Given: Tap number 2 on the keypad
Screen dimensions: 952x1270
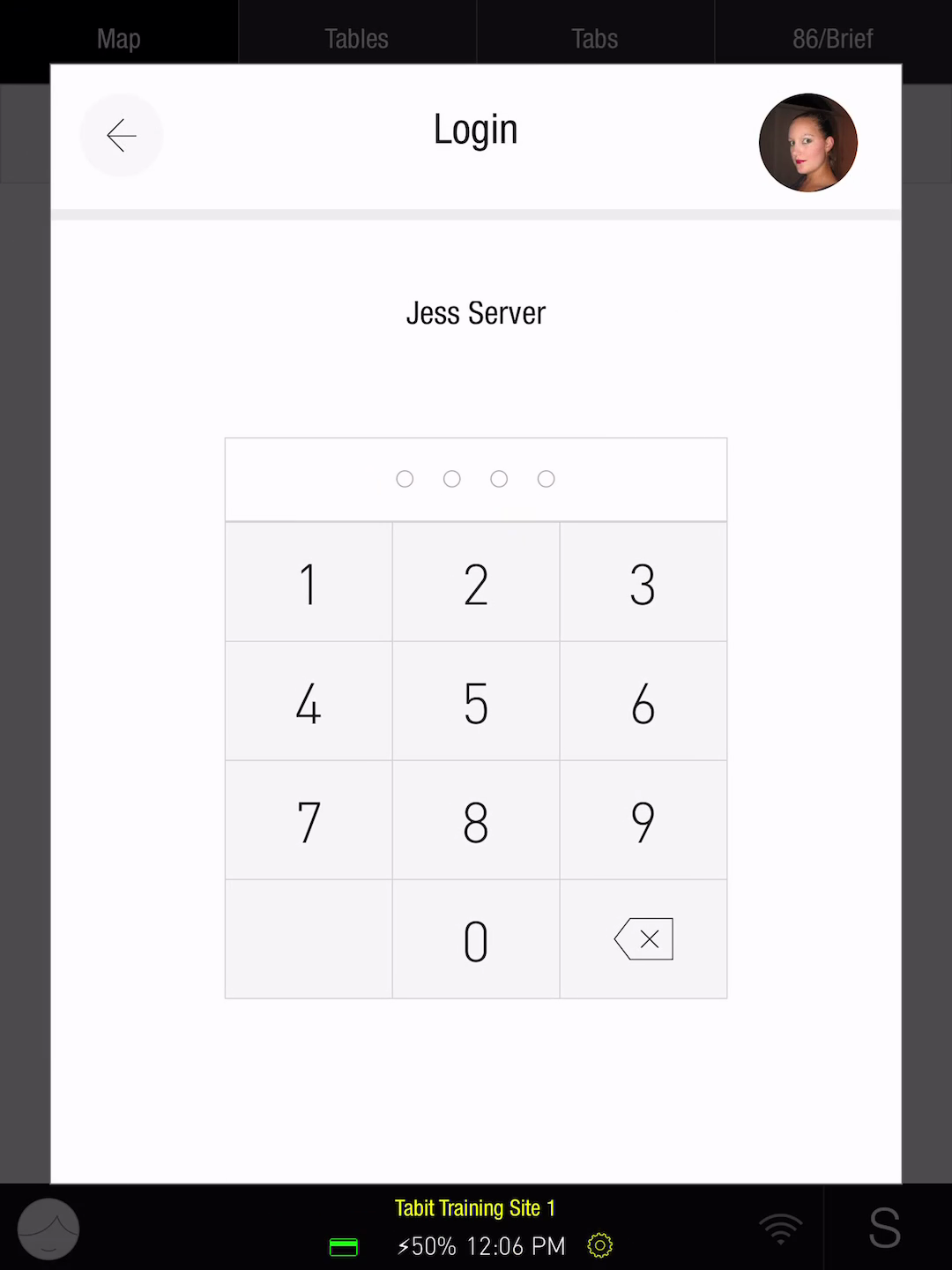Looking at the screenshot, I should tap(476, 583).
